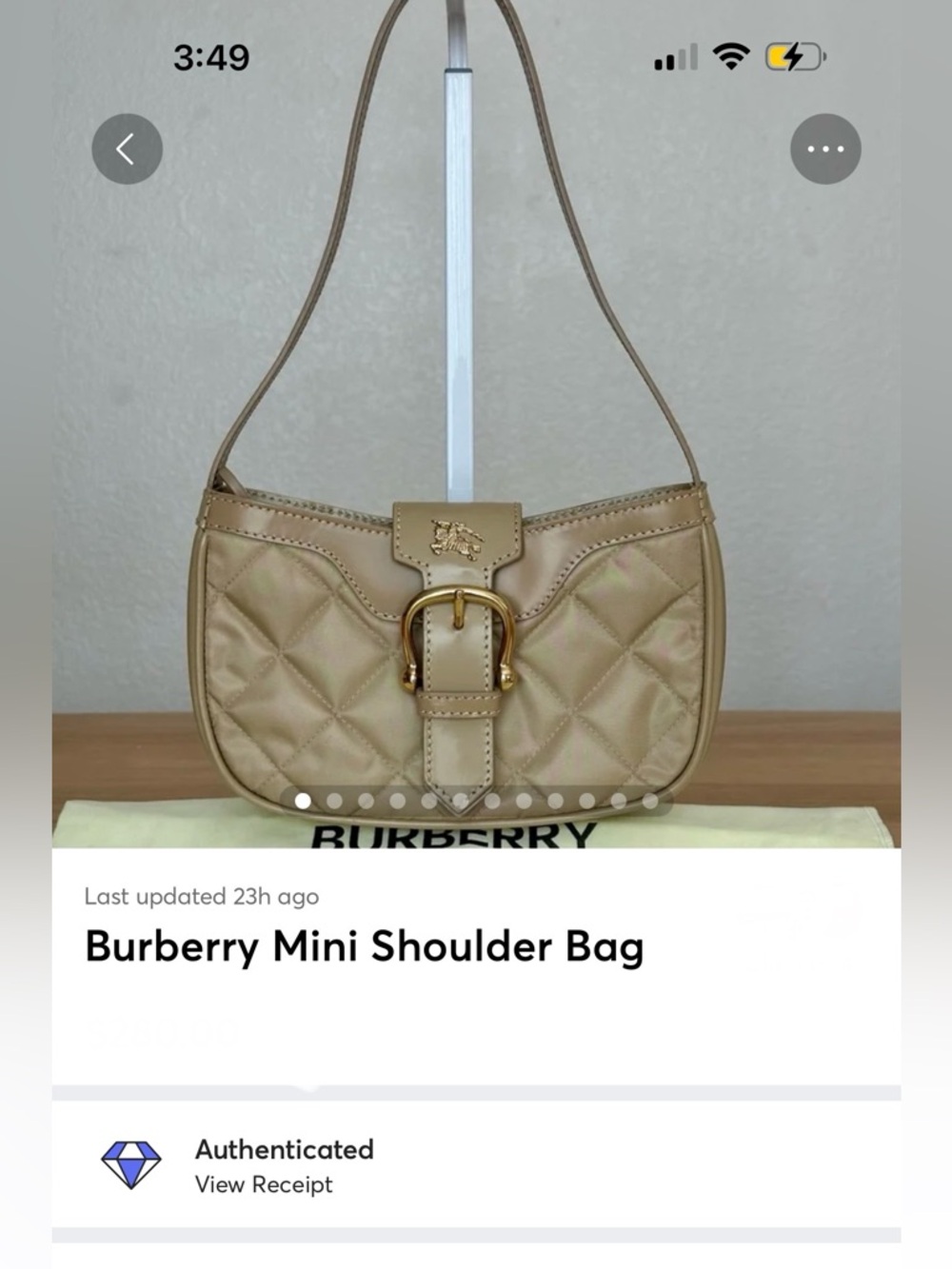Screen dimensions: 952x1269
Task: Click the Wi-Fi signal icon
Action: 728,57
